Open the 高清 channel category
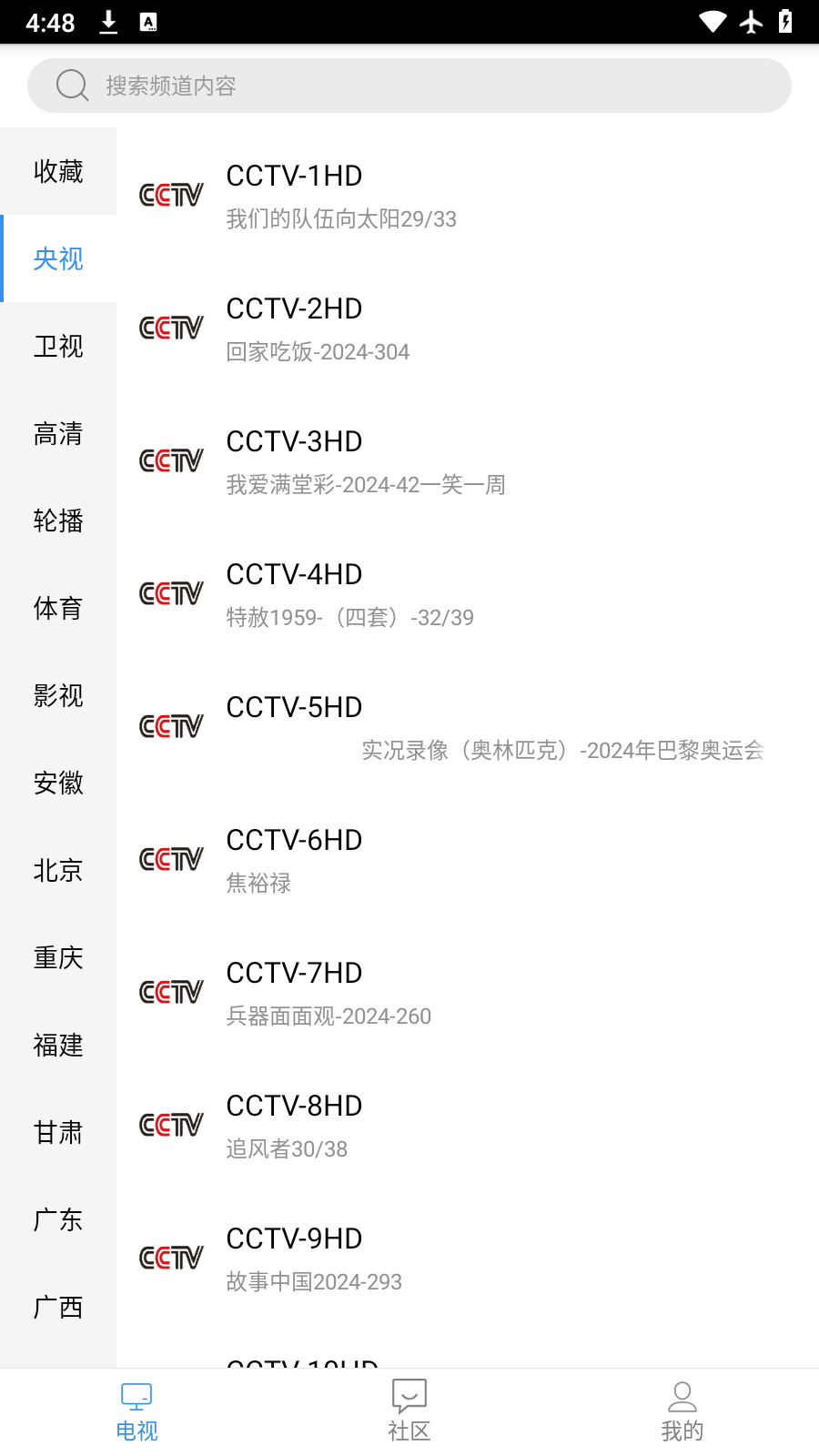Image resolution: width=819 pixels, height=1456 pixels. [x=58, y=433]
